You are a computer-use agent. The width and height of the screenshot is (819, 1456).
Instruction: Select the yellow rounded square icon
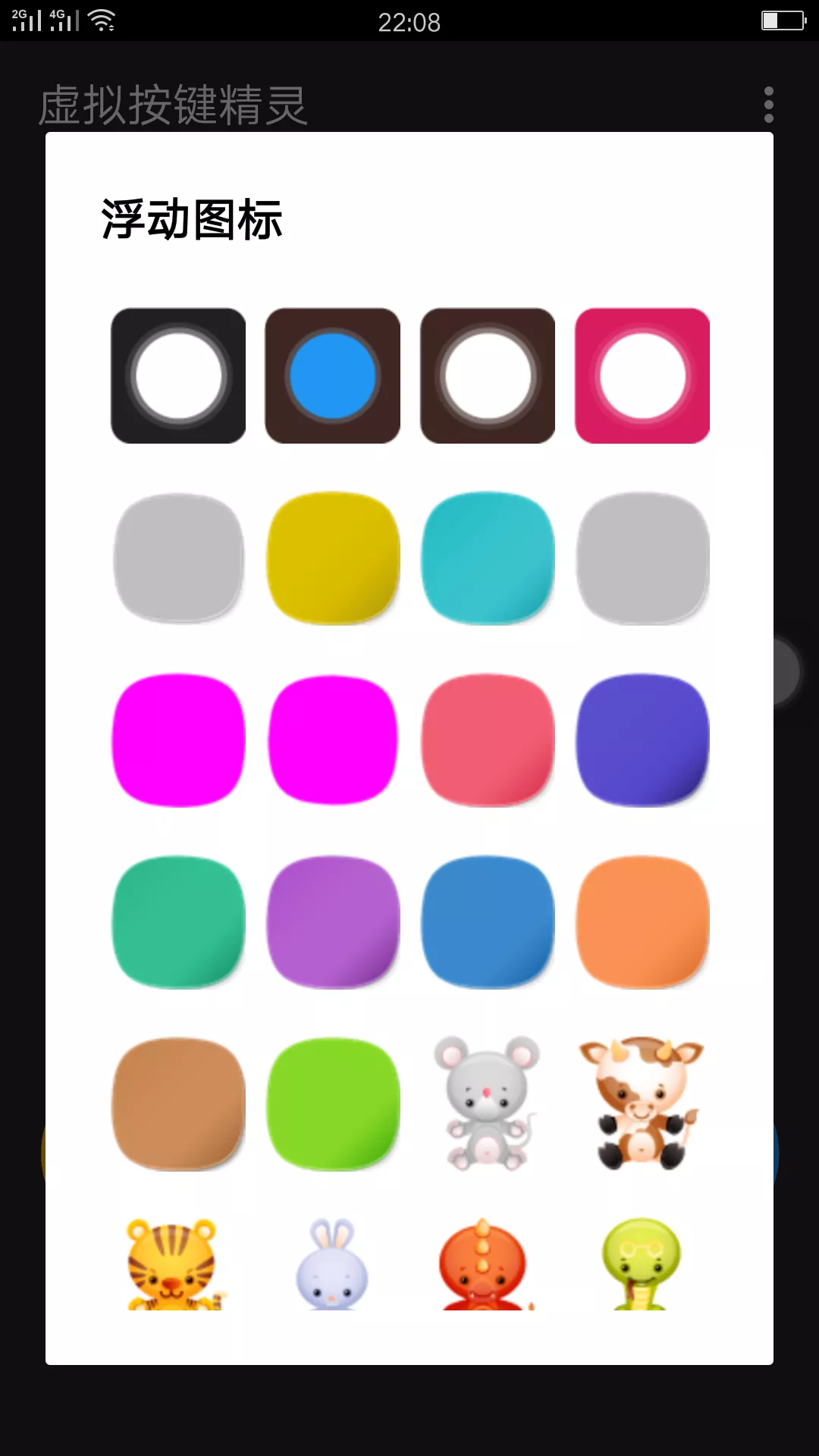pos(333,558)
